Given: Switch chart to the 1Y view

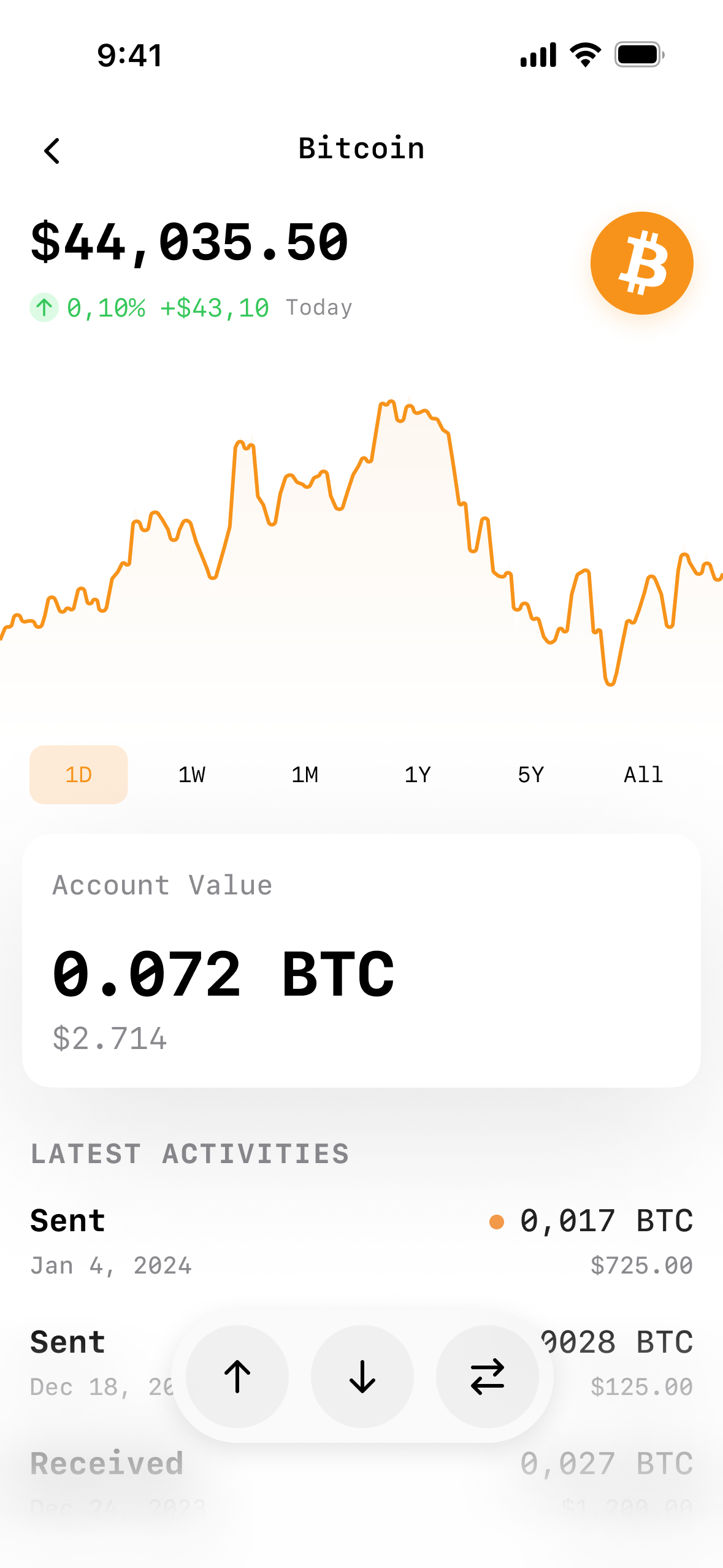Looking at the screenshot, I should tap(418, 774).
